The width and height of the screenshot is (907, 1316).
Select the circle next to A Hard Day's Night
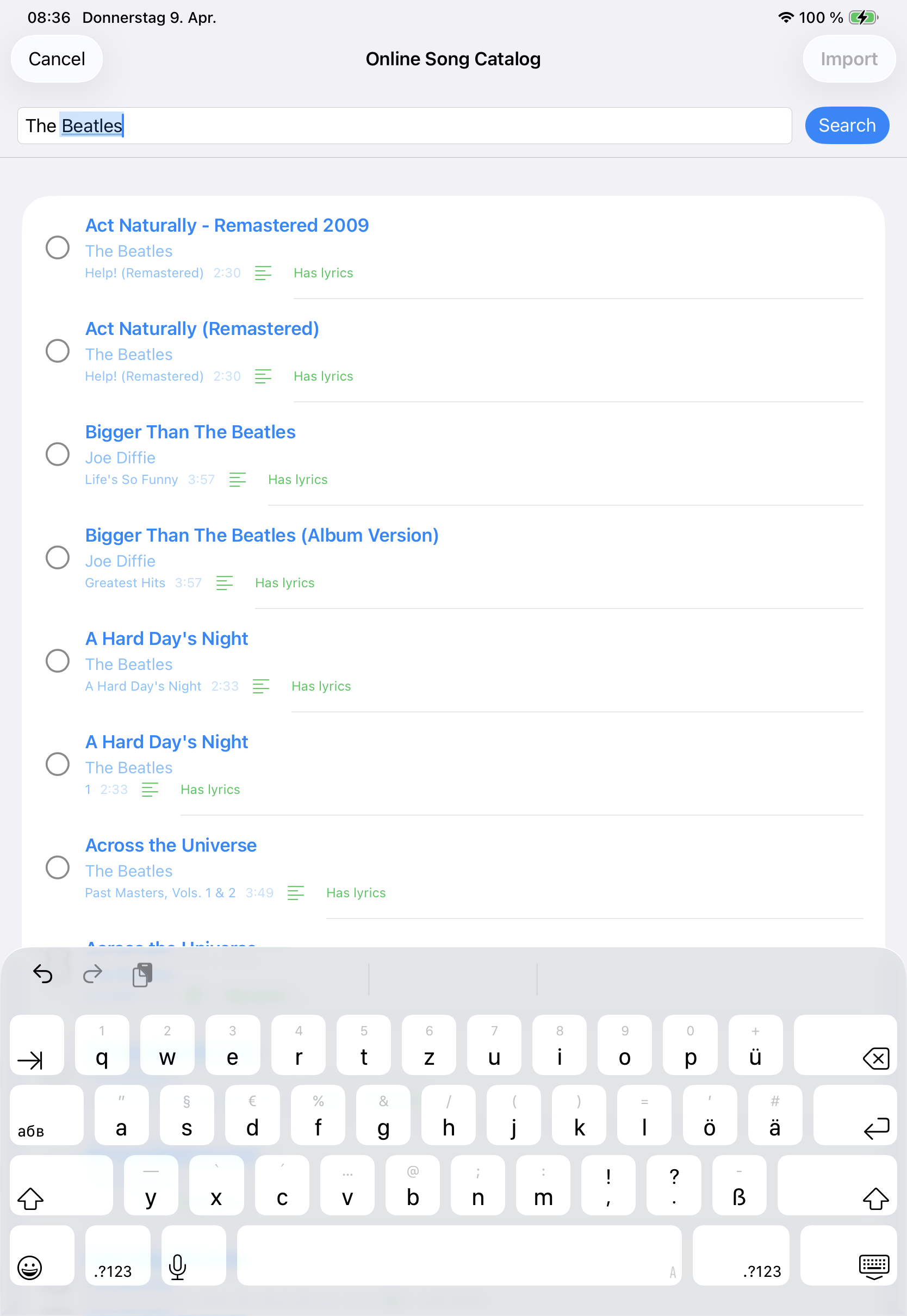pos(57,661)
